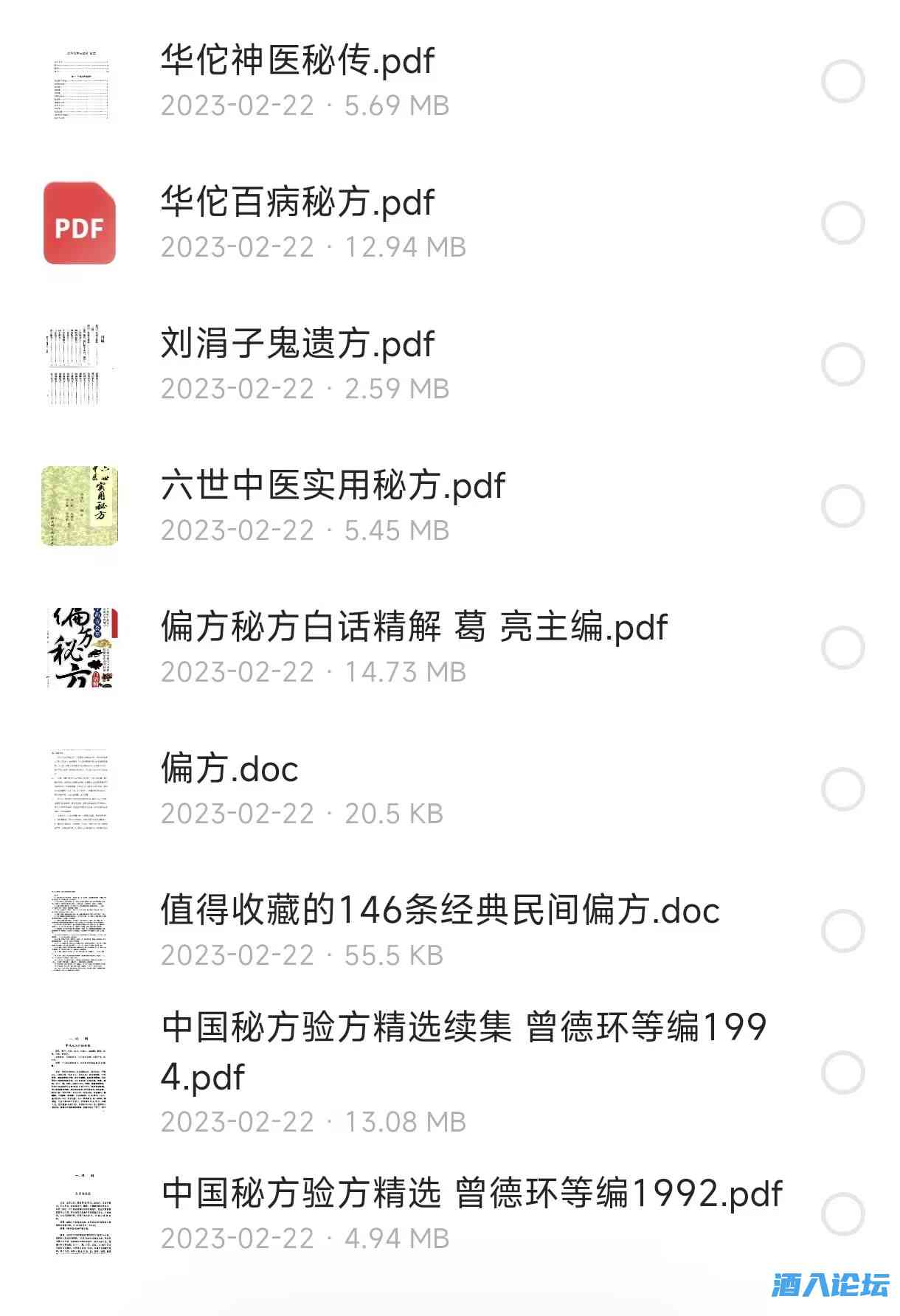Open 刘涓子鬼遗方.pdf document
The width and height of the screenshot is (900, 1316).
[x=297, y=344]
